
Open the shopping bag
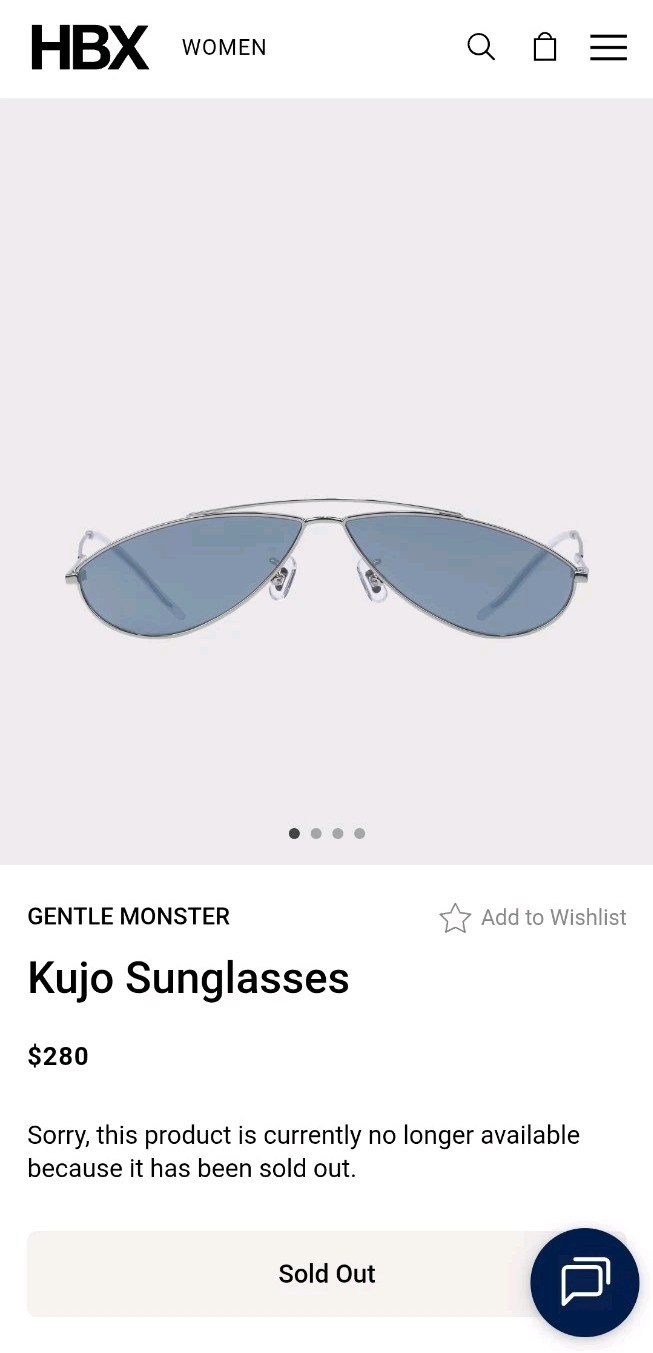(544, 47)
